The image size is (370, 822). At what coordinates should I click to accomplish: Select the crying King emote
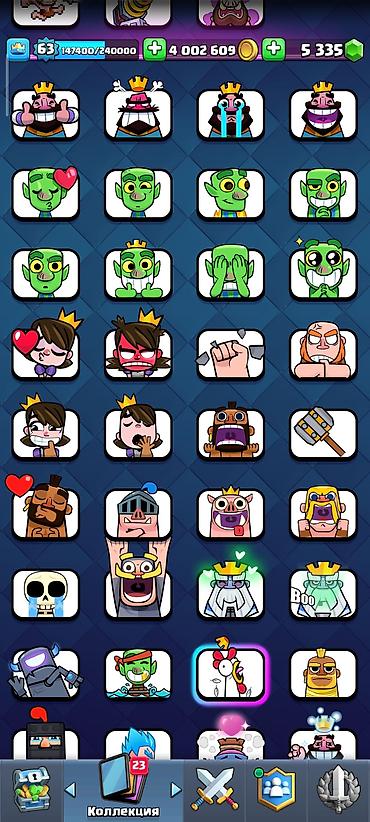(231, 114)
